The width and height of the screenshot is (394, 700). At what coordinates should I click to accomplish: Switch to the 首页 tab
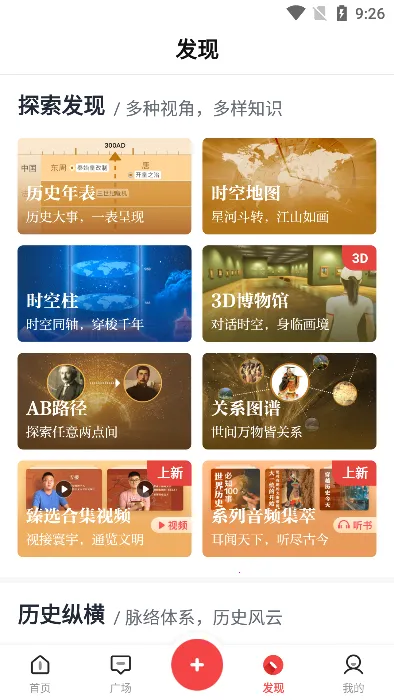(40, 673)
